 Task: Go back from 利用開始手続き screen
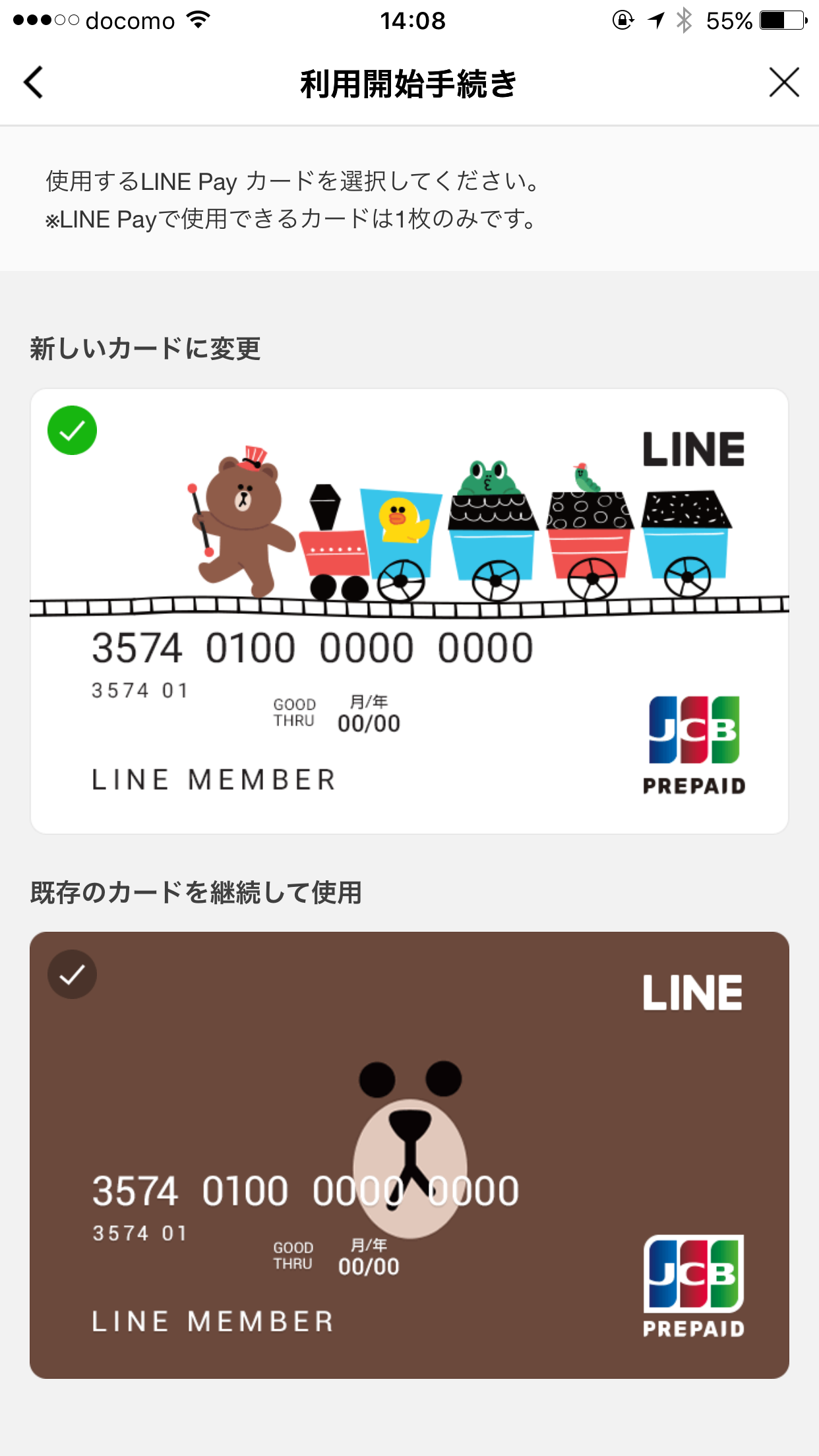pyautogui.click(x=33, y=83)
